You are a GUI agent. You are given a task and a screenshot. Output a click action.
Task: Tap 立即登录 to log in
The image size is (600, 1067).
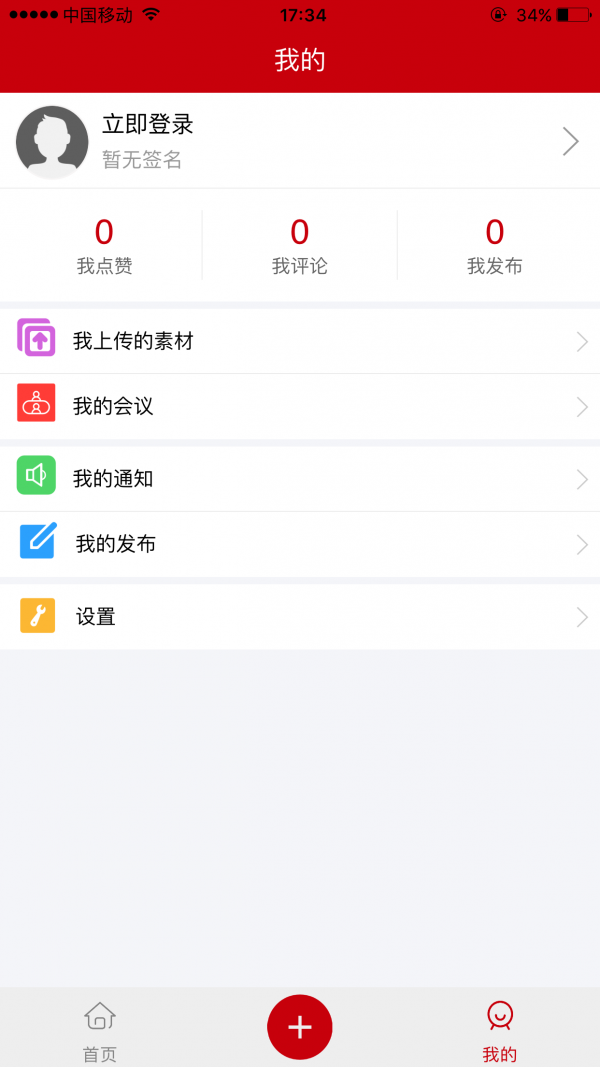[148, 125]
